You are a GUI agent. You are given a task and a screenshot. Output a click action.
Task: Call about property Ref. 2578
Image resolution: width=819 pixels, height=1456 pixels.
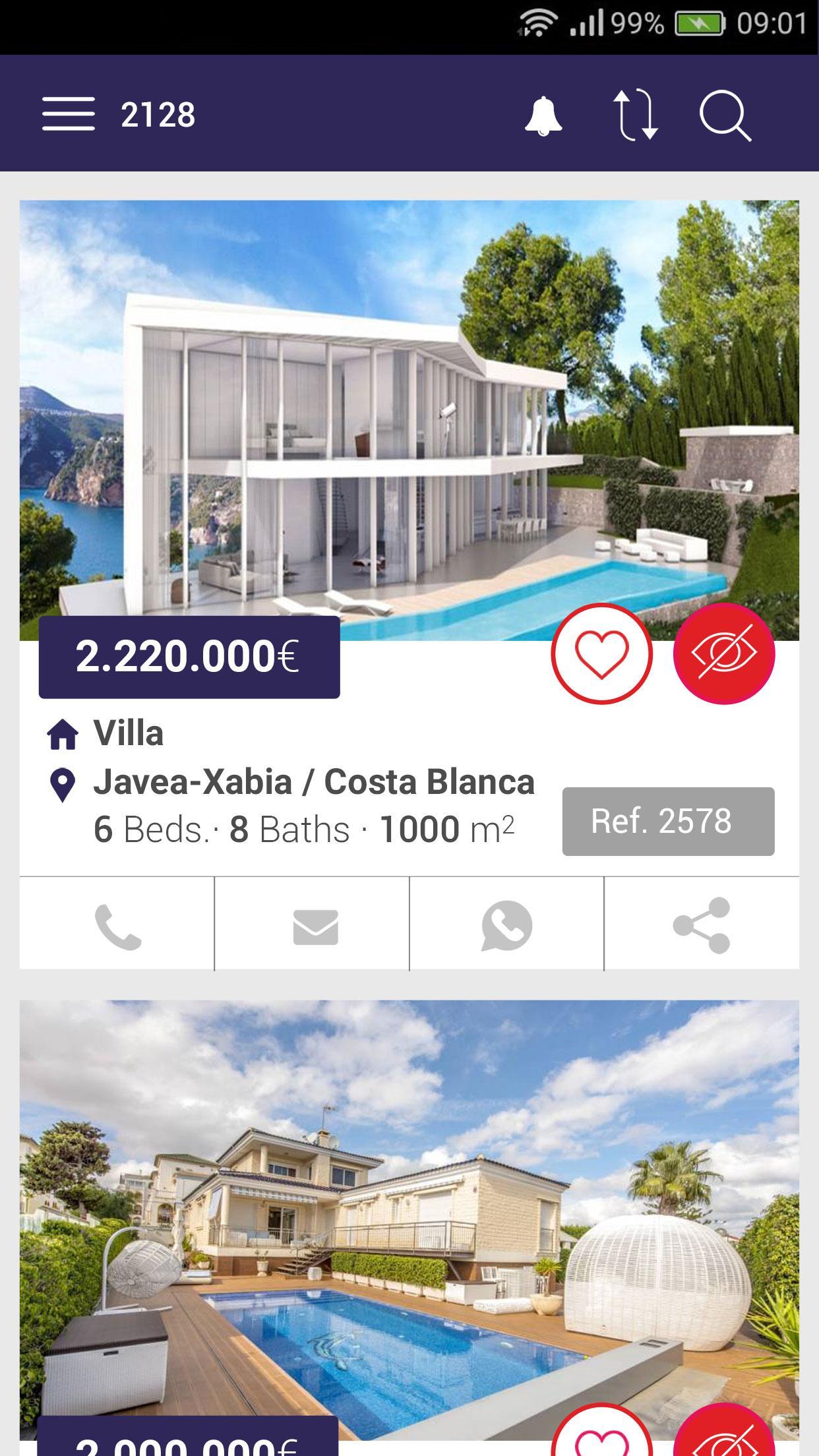point(117,926)
